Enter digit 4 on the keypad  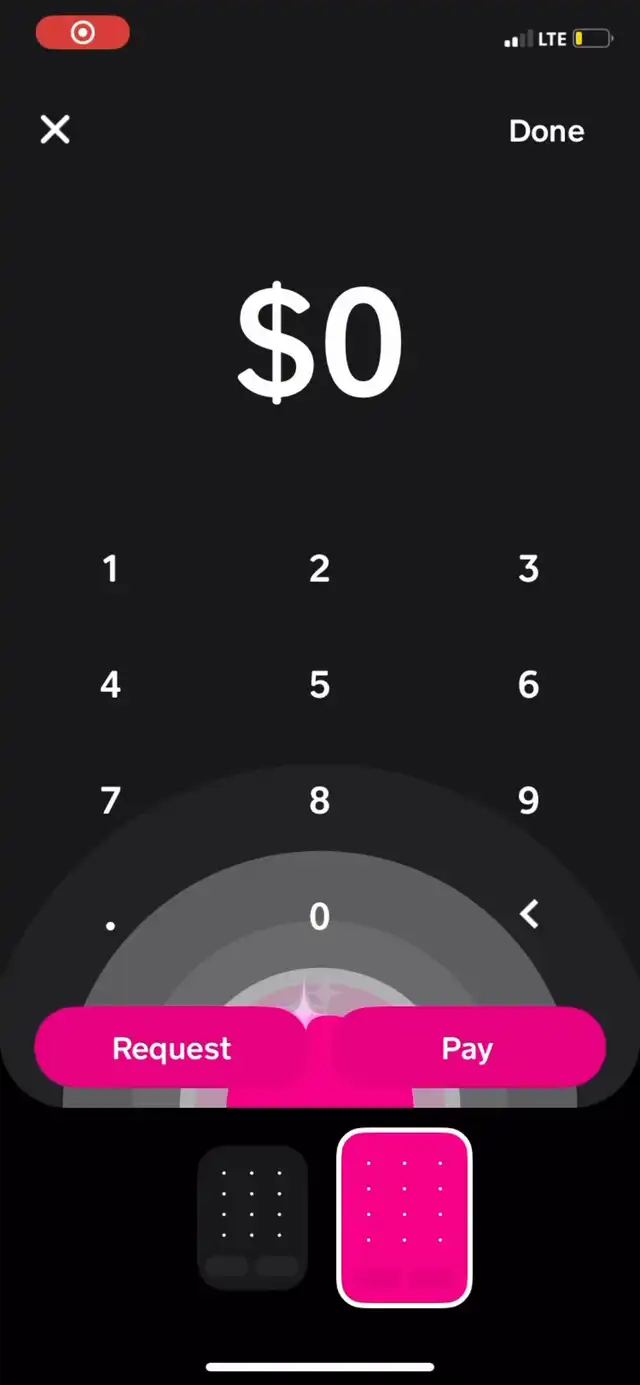(110, 685)
